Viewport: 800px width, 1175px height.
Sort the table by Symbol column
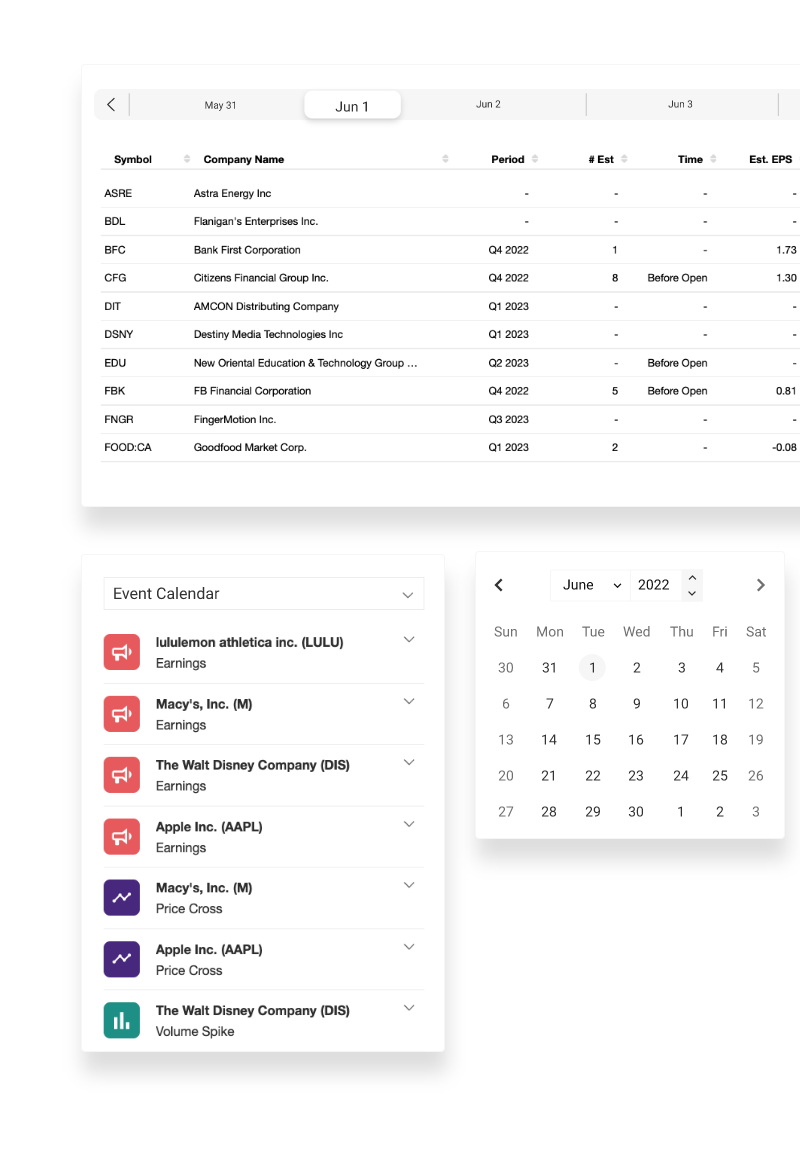pyautogui.click(x=187, y=159)
